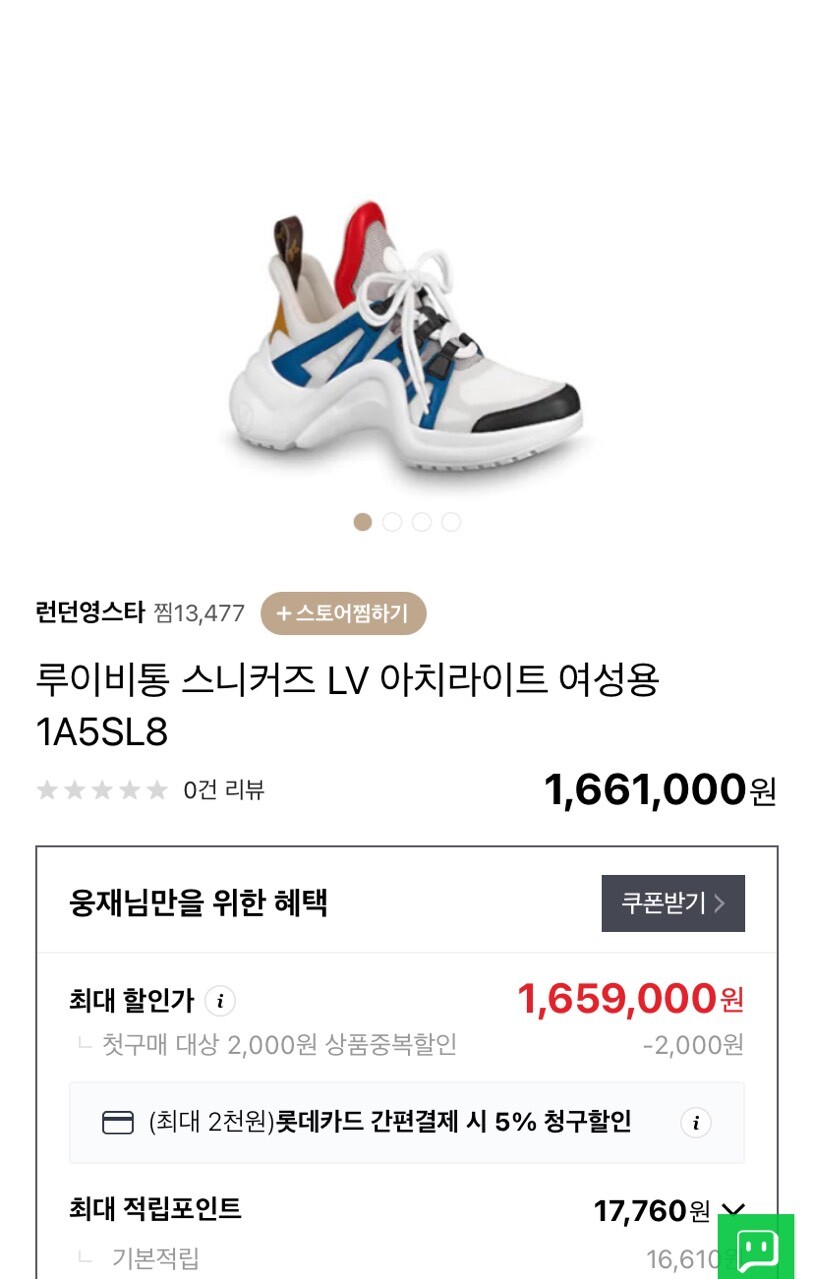Open the green chat support button

756,1247
